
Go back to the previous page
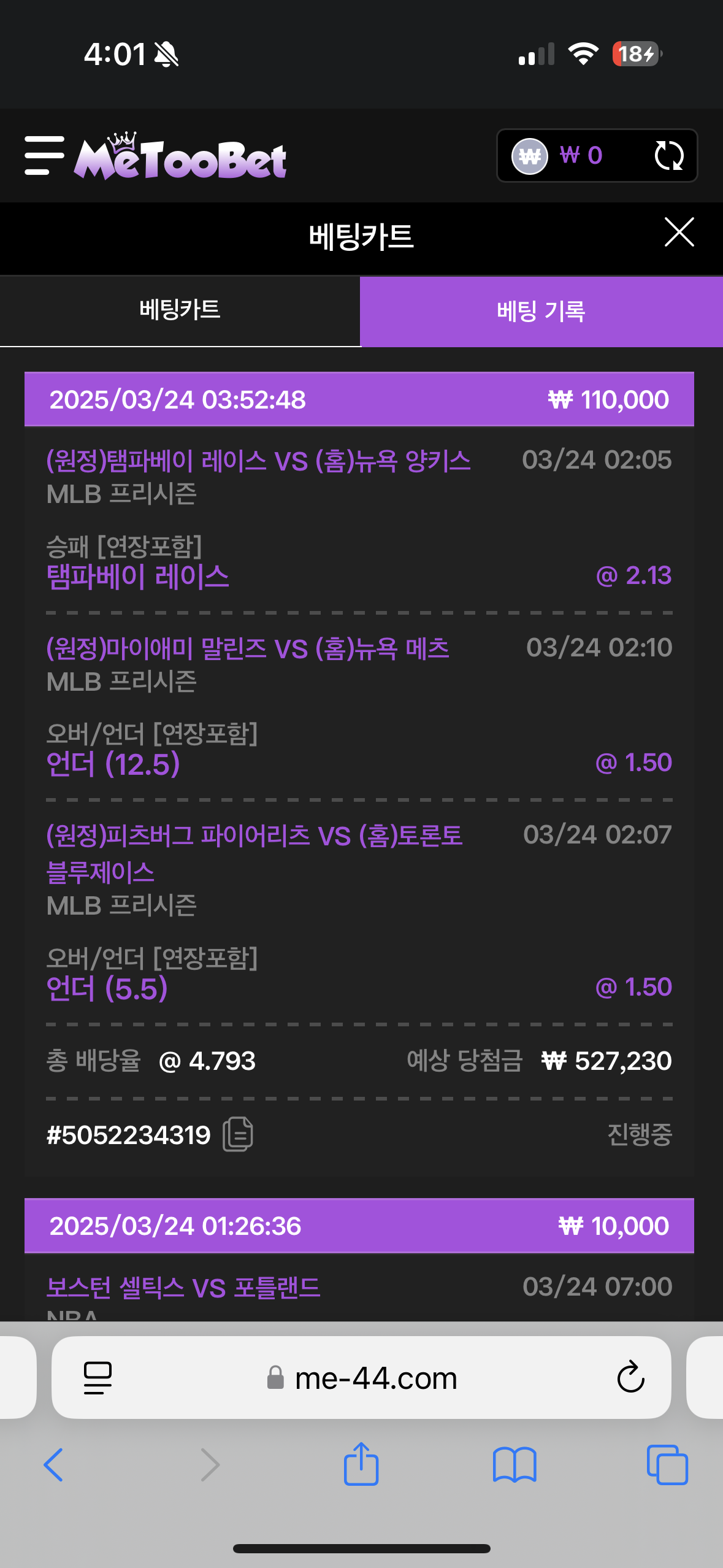[53, 1465]
